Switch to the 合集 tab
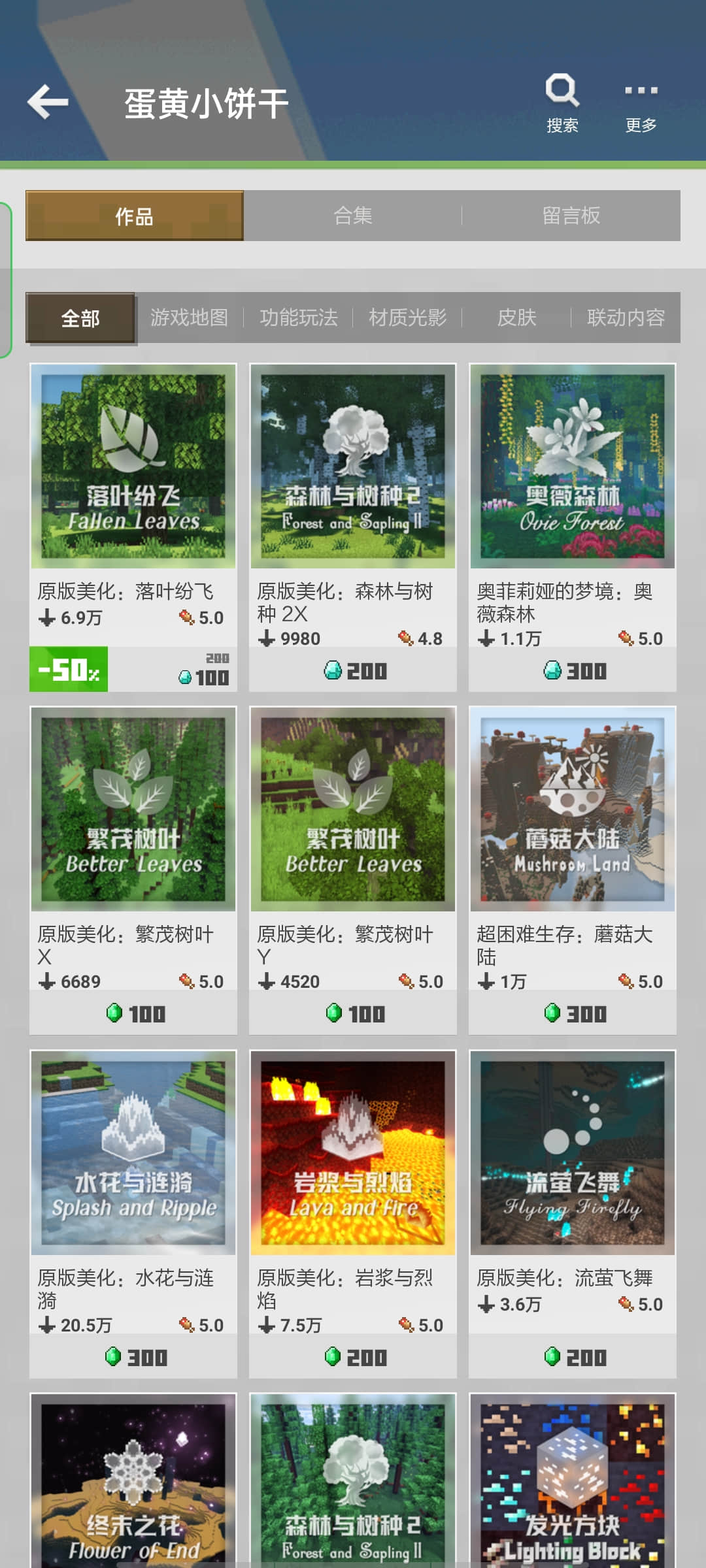706x1568 pixels. pyautogui.click(x=353, y=216)
